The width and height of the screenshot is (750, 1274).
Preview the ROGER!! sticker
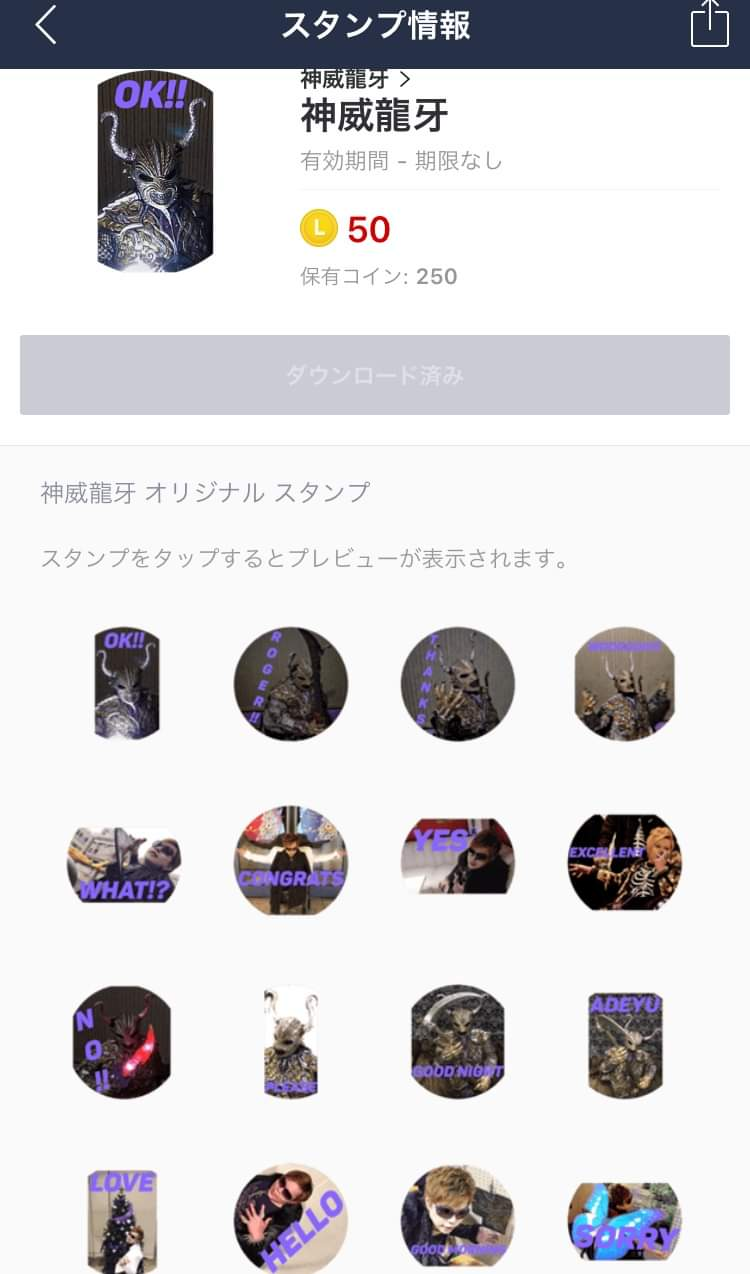291,684
